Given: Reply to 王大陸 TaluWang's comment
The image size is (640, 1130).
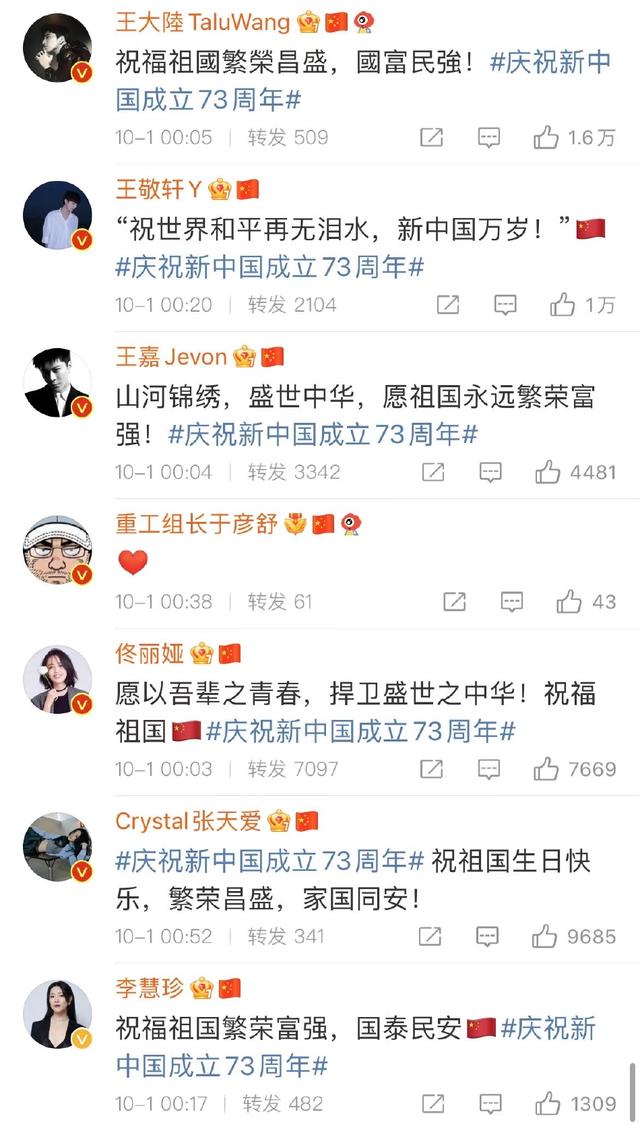Looking at the screenshot, I should (488, 138).
